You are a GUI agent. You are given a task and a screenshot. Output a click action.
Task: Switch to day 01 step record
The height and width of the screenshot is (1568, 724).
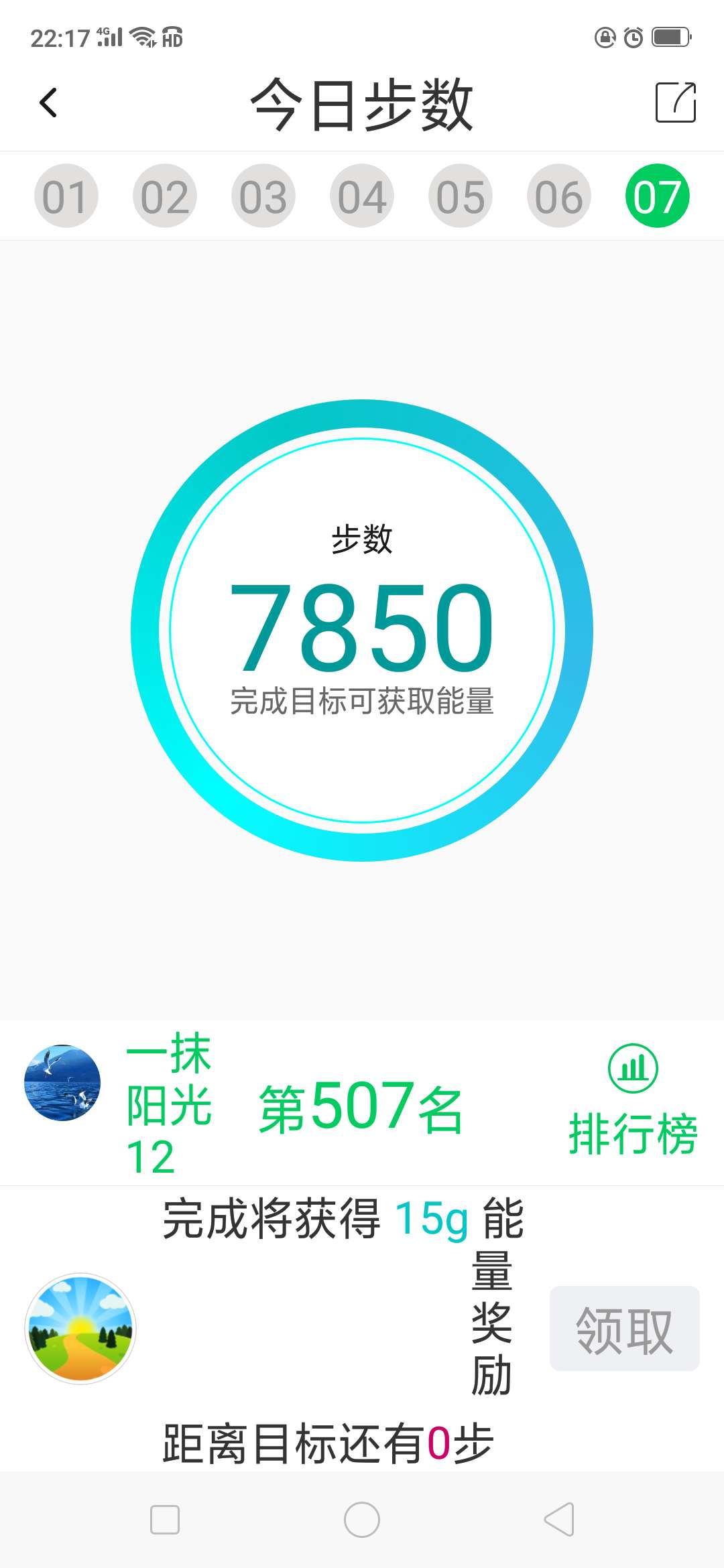point(66,195)
